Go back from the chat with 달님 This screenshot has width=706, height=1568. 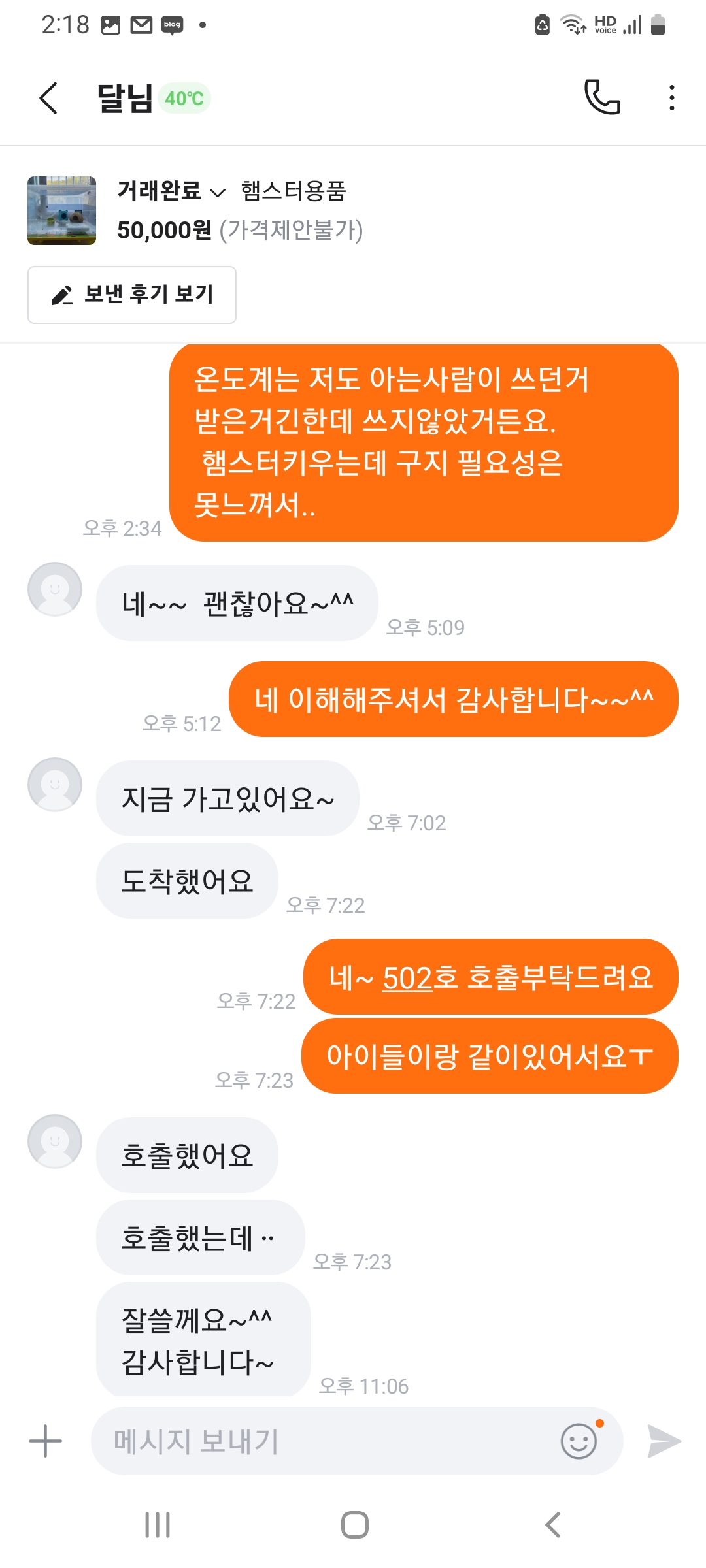pyautogui.click(x=49, y=99)
